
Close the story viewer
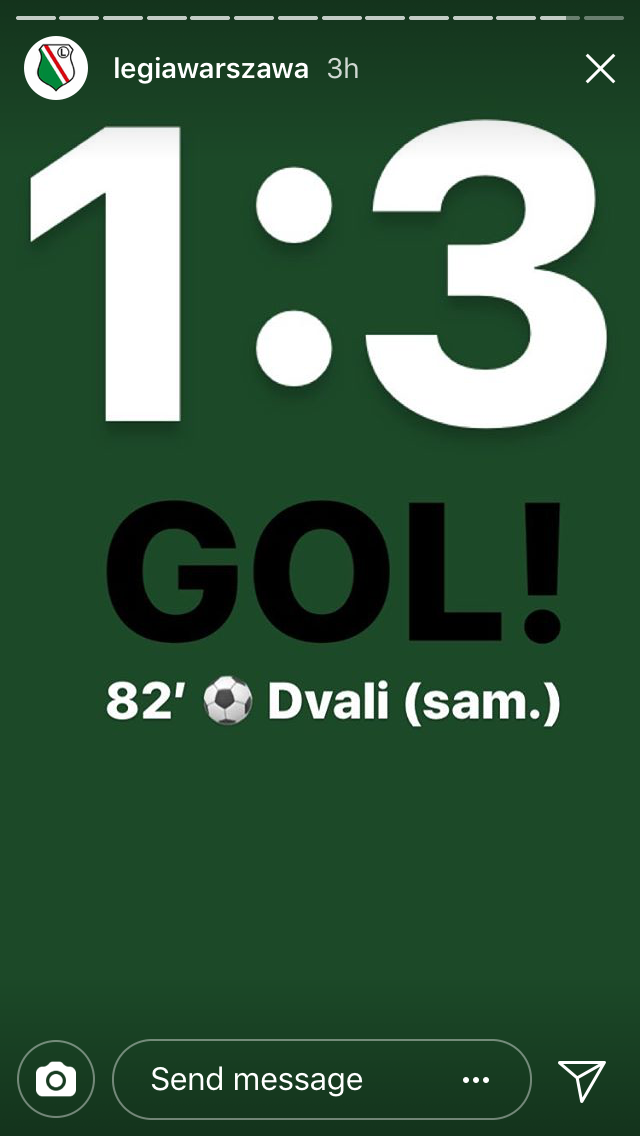599,69
